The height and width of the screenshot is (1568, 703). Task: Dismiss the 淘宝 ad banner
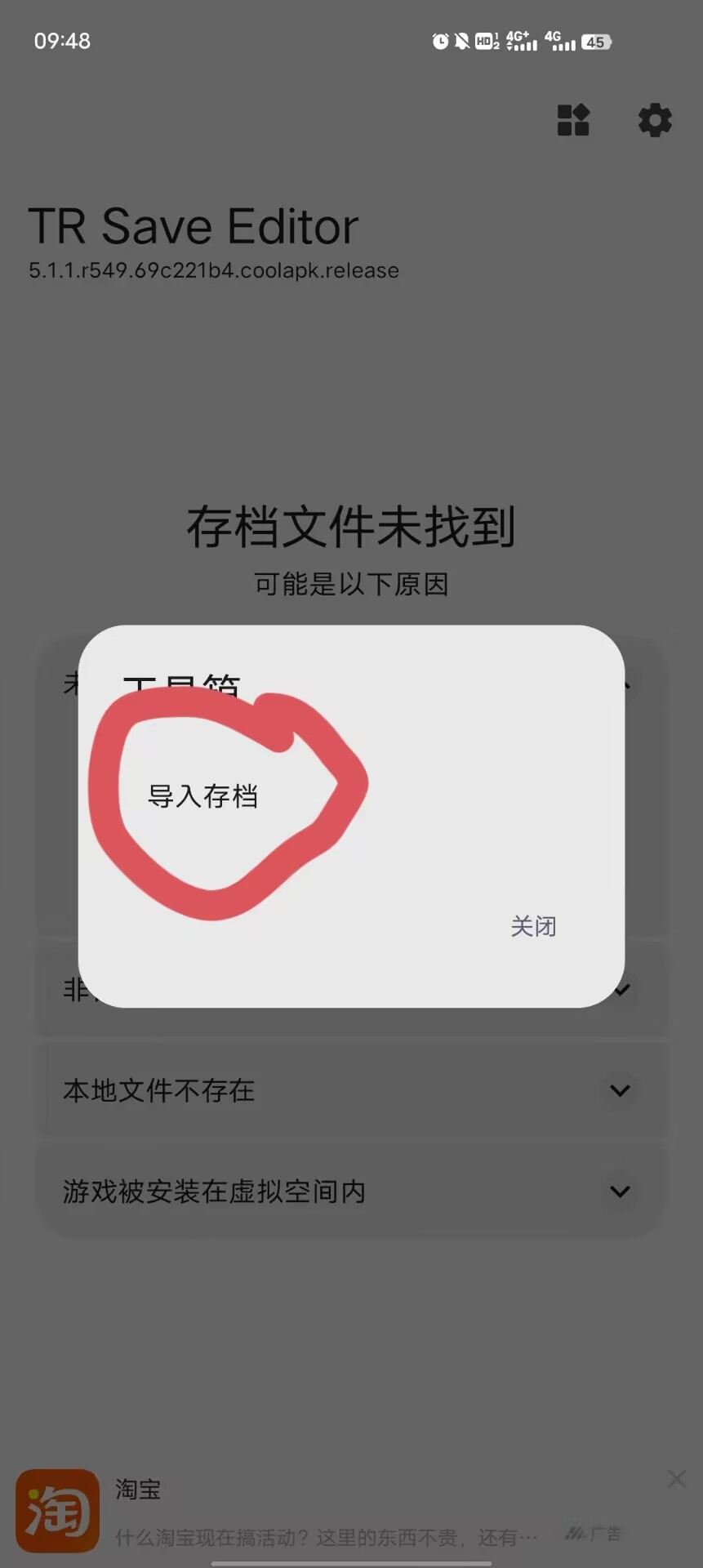coord(676,1479)
